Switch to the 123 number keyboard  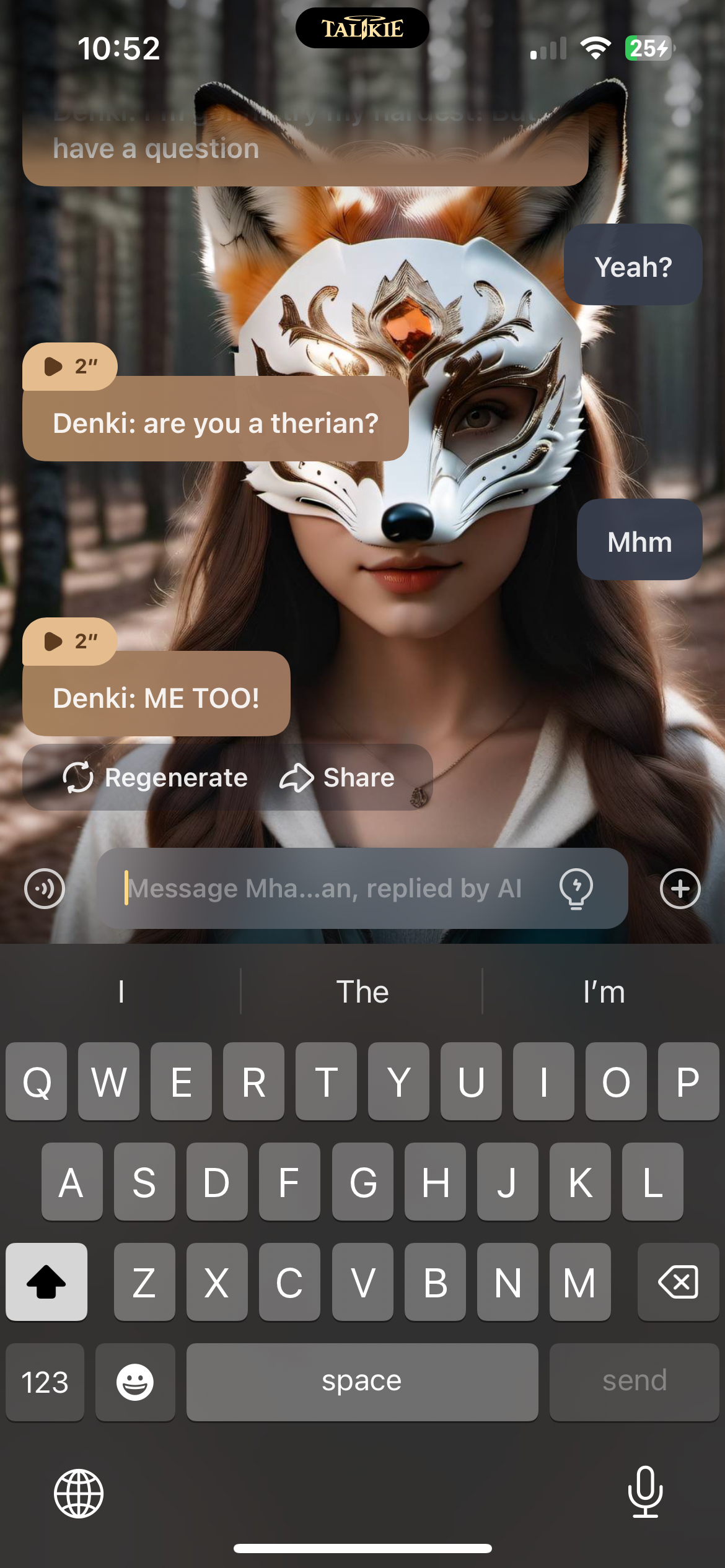click(x=45, y=1382)
